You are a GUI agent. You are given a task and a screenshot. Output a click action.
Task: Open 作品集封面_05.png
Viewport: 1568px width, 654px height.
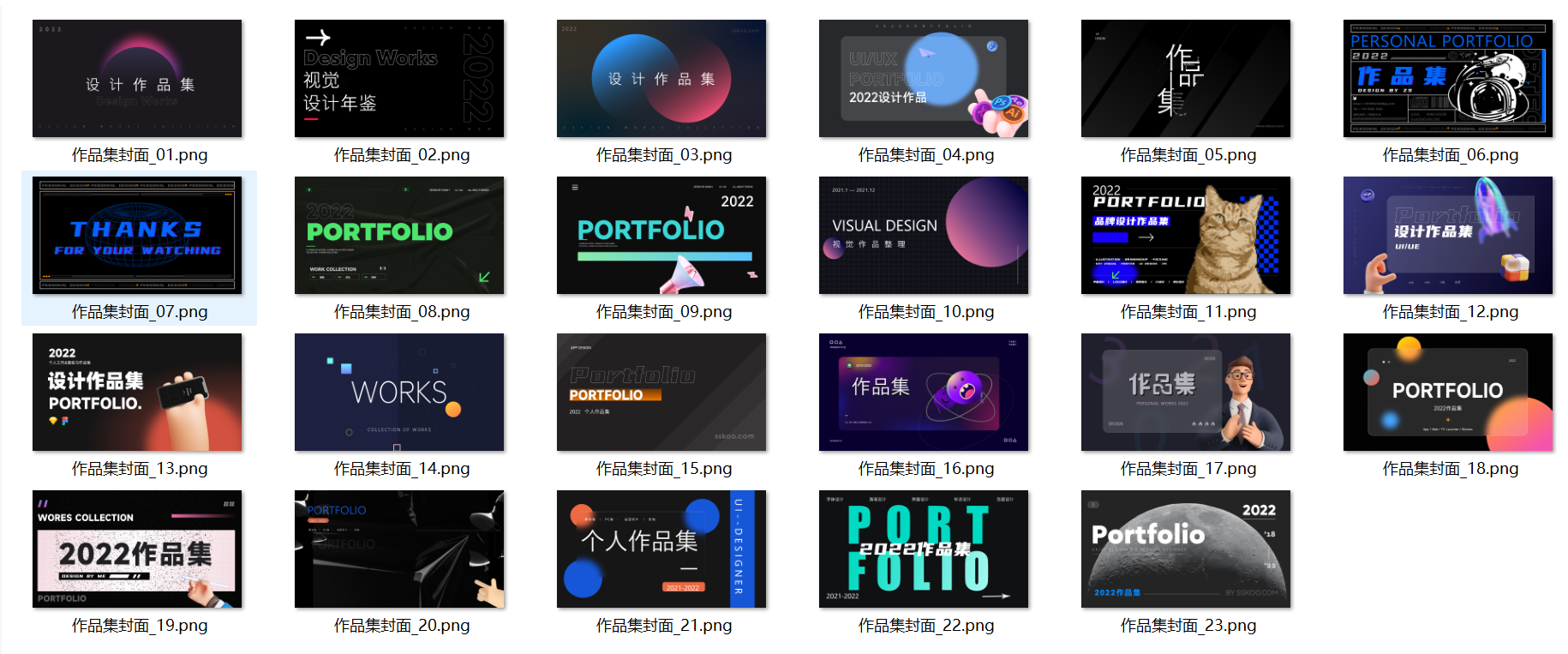(x=1186, y=79)
